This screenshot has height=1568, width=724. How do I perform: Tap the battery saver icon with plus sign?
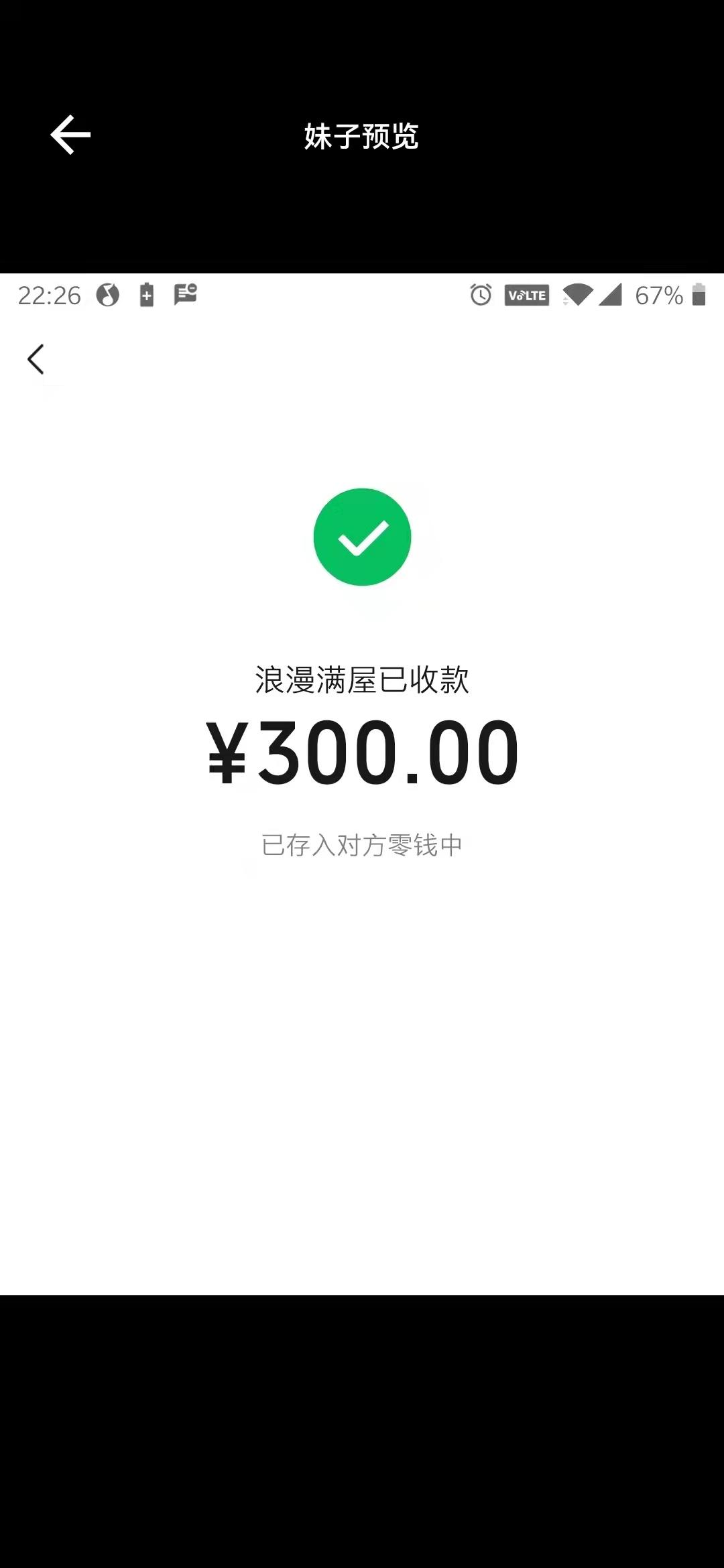[x=146, y=295]
